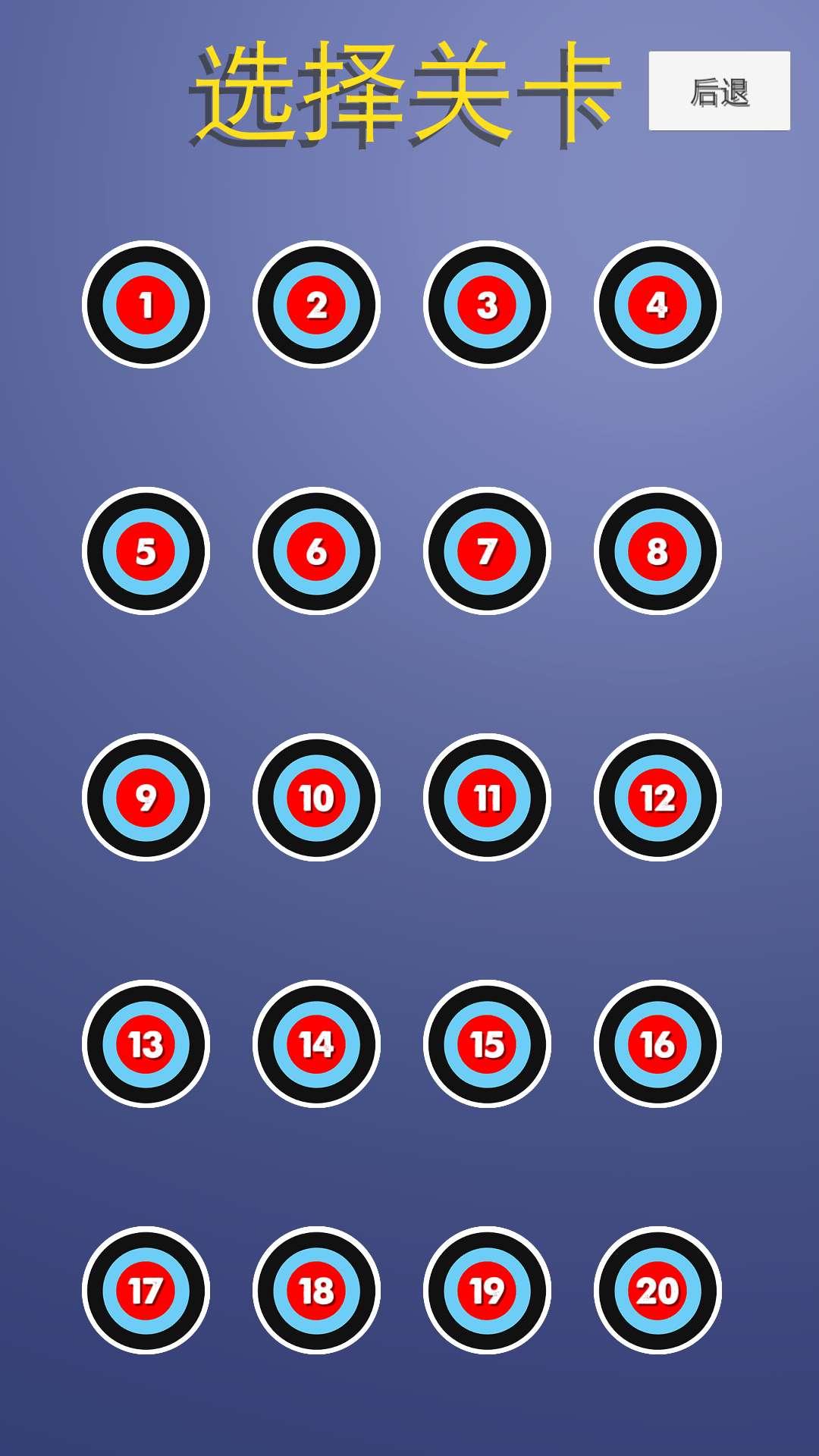Screen dimensions: 819x1456
Task: Tap the 后退 back button
Action: pos(719,91)
